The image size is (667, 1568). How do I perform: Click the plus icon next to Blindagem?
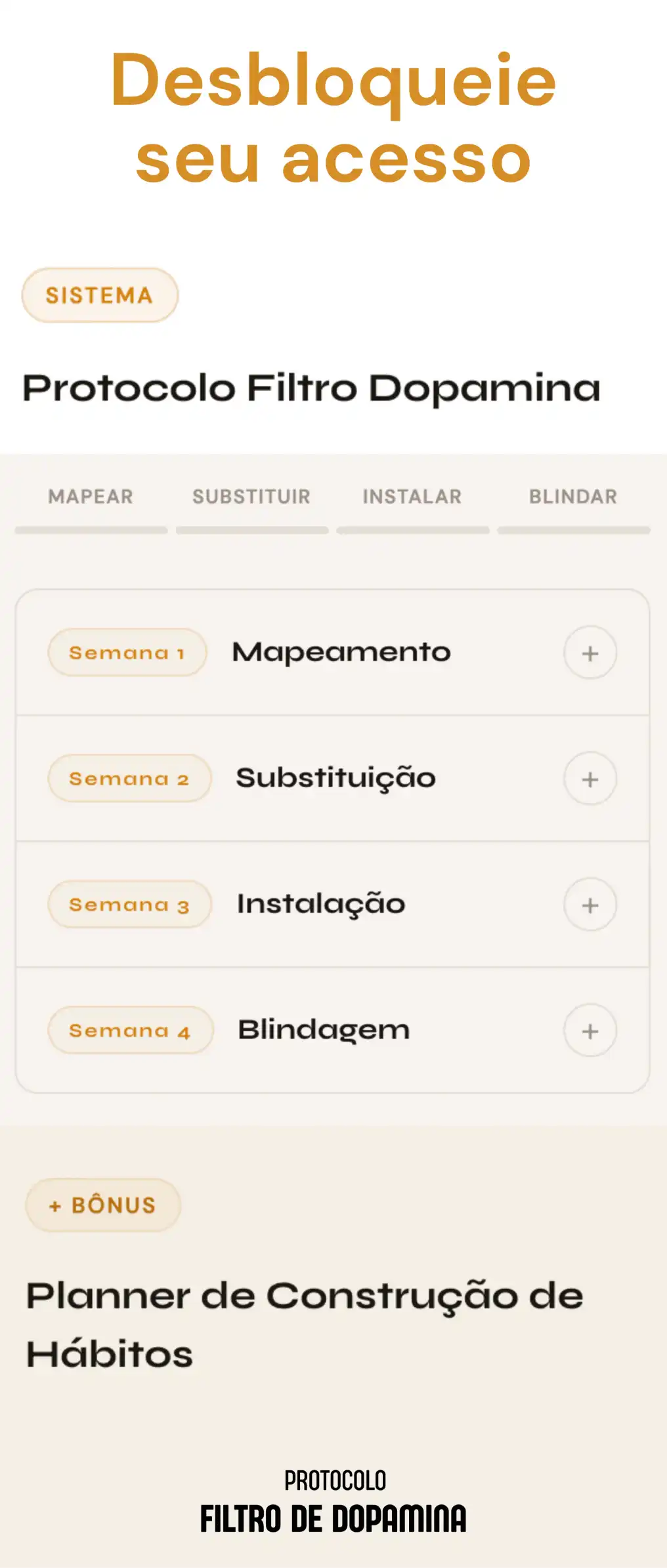click(x=590, y=1029)
